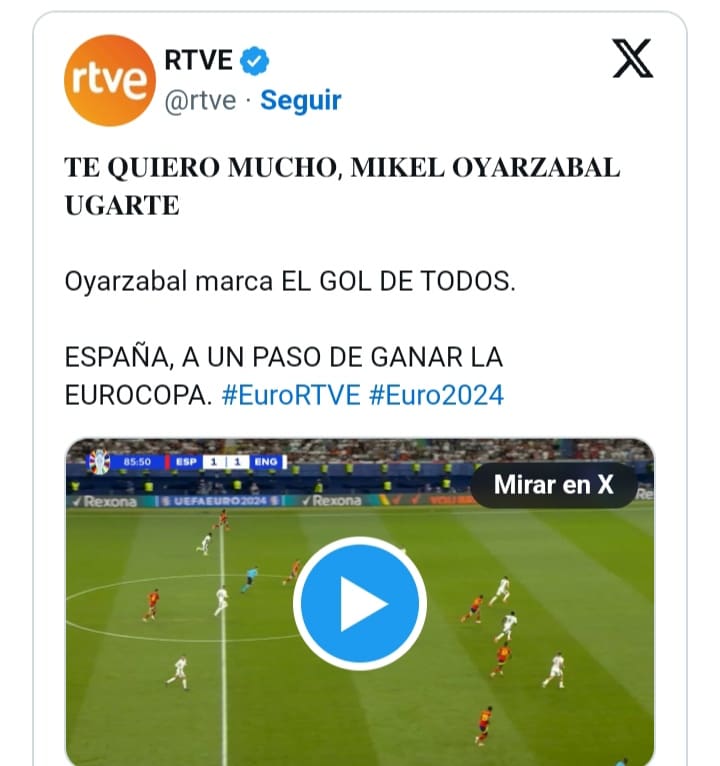This screenshot has height=766, width=720.
Task: Open the X logo link
Action: [632, 58]
